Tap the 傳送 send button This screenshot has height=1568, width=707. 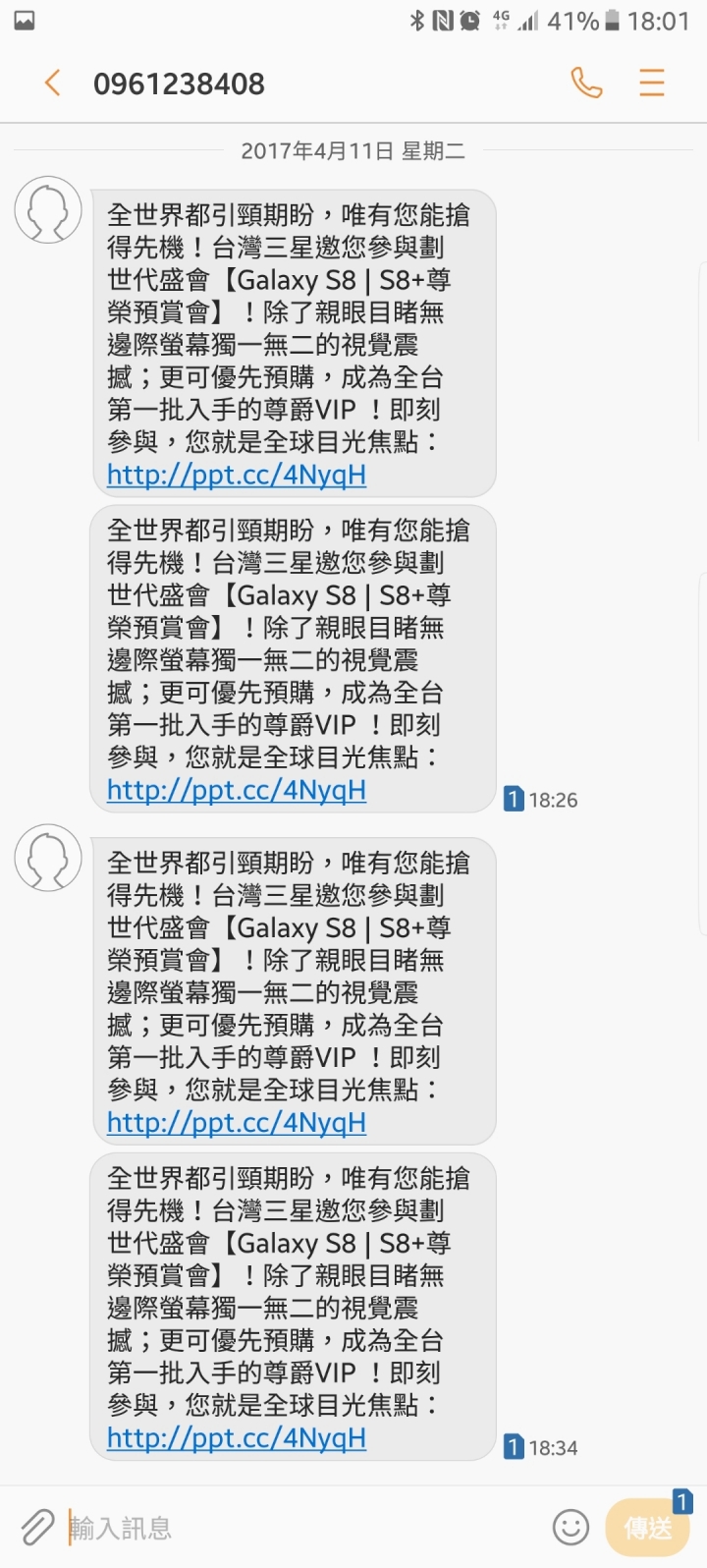tap(649, 1528)
